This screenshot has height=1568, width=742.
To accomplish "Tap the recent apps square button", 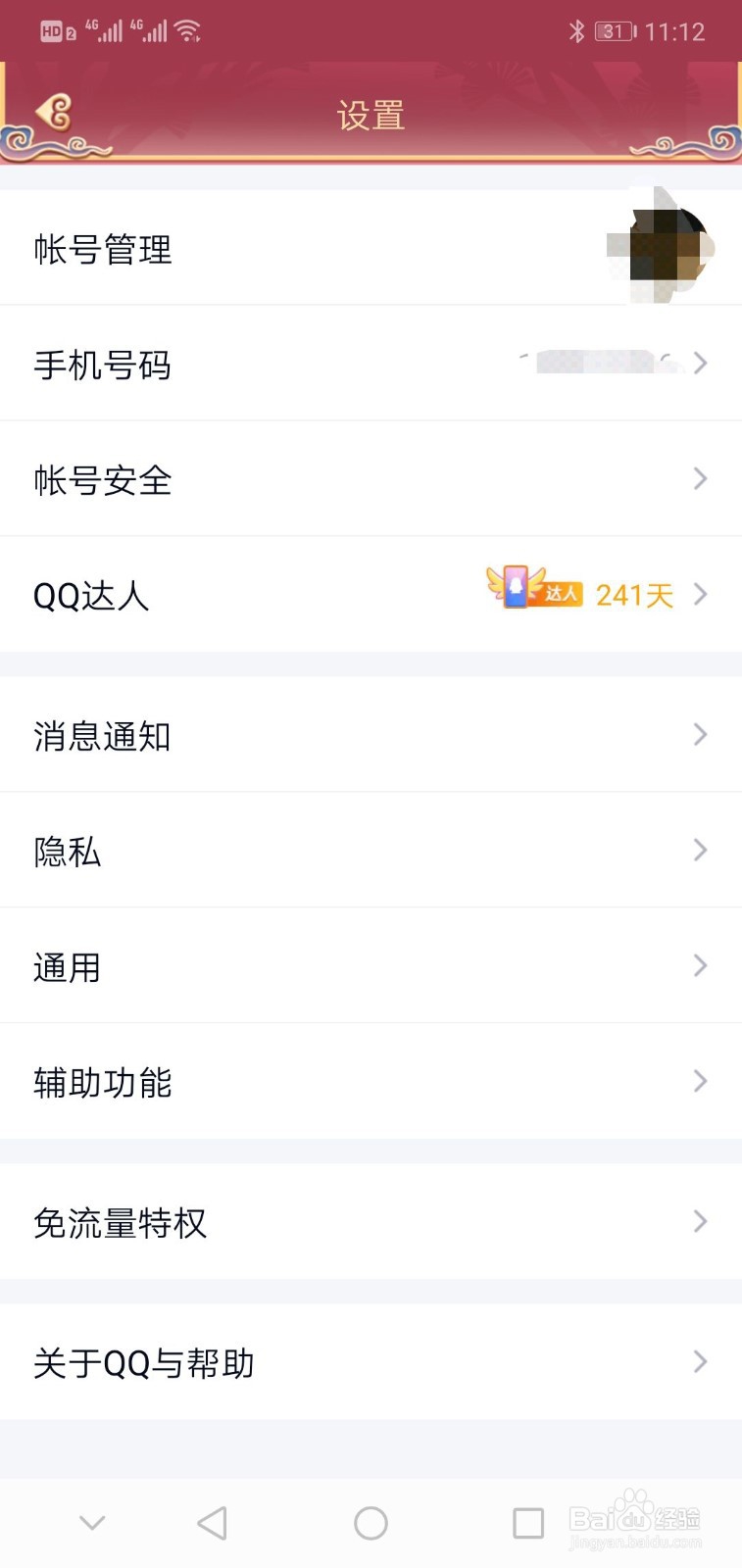I will 527,1523.
